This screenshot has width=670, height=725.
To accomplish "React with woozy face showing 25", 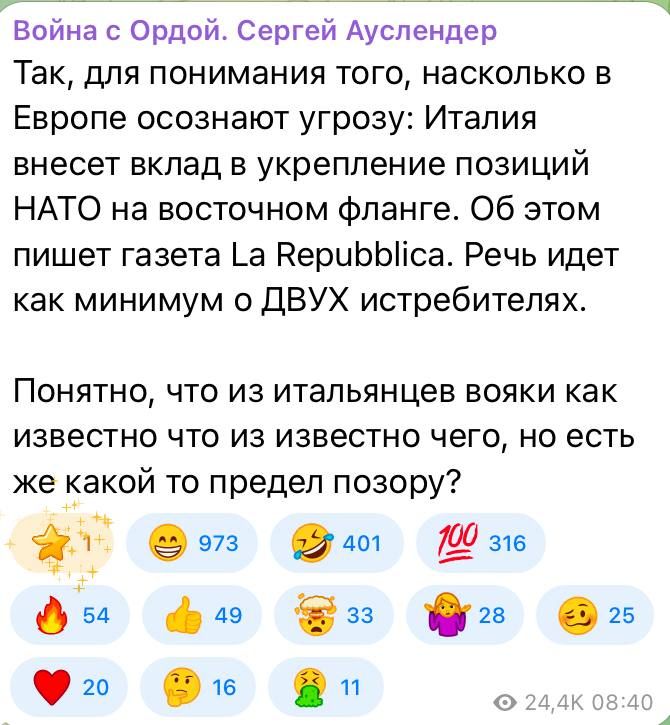I will (597, 615).
